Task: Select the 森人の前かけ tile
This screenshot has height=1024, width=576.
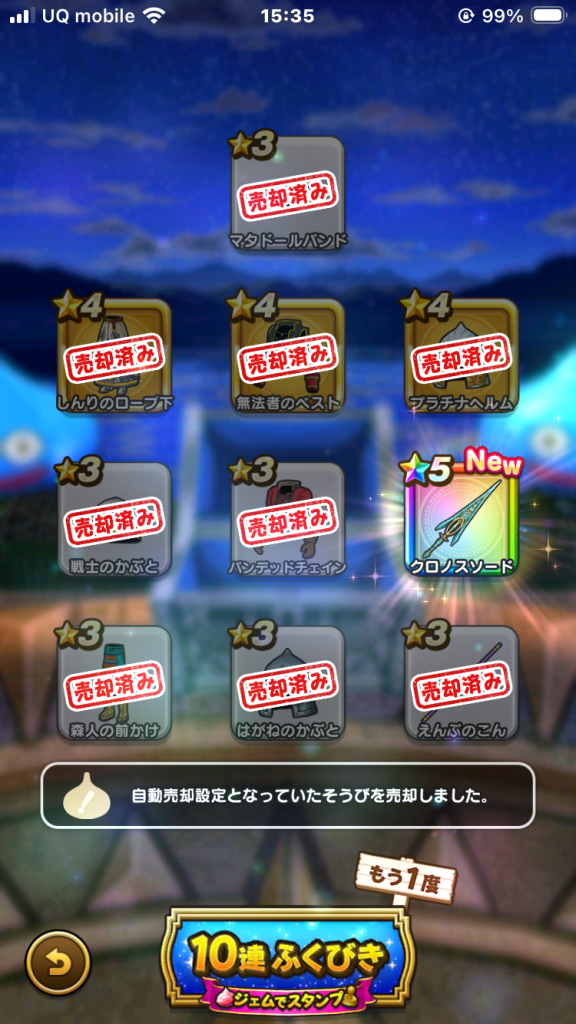Action: (x=115, y=683)
